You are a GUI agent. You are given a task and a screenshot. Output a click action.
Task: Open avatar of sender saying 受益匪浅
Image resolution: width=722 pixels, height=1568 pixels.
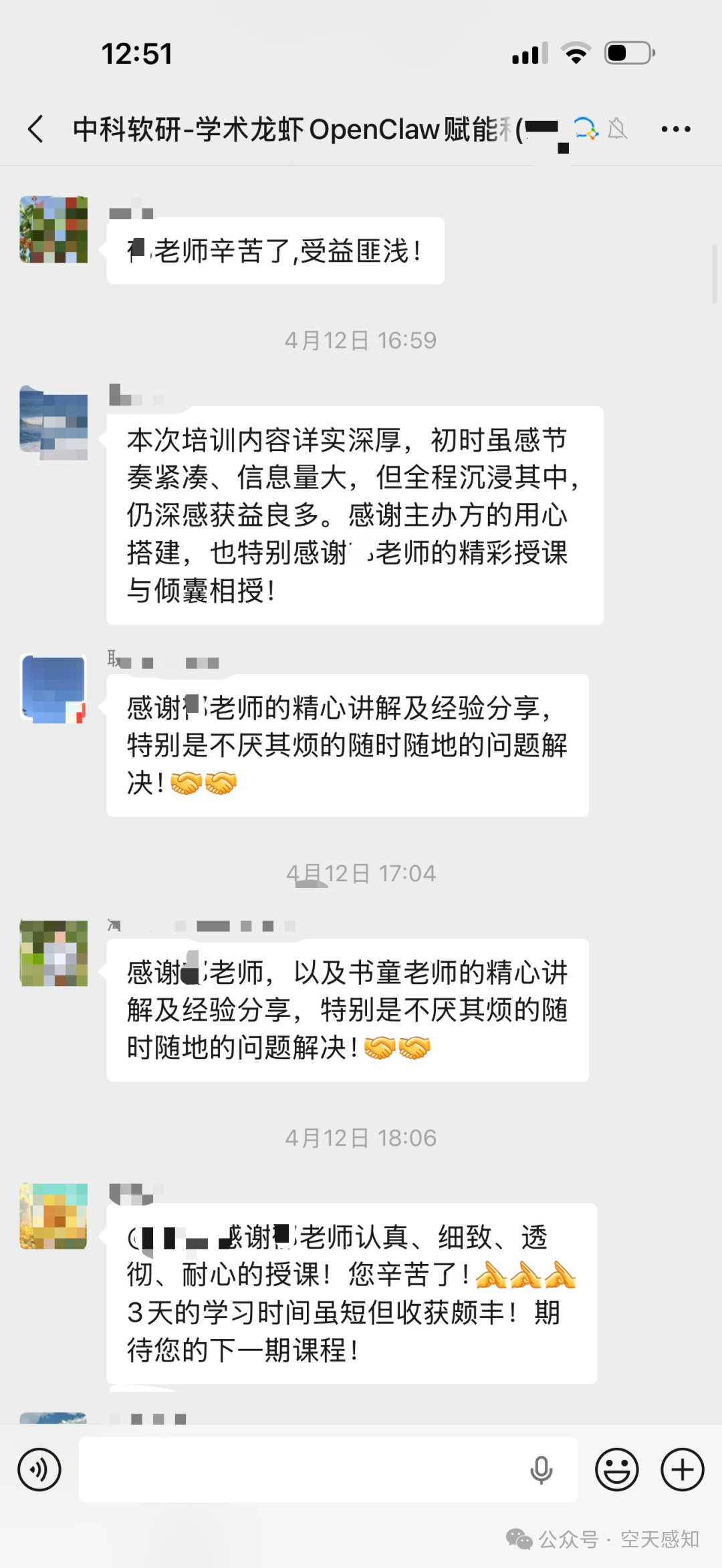[x=53, y=229]
